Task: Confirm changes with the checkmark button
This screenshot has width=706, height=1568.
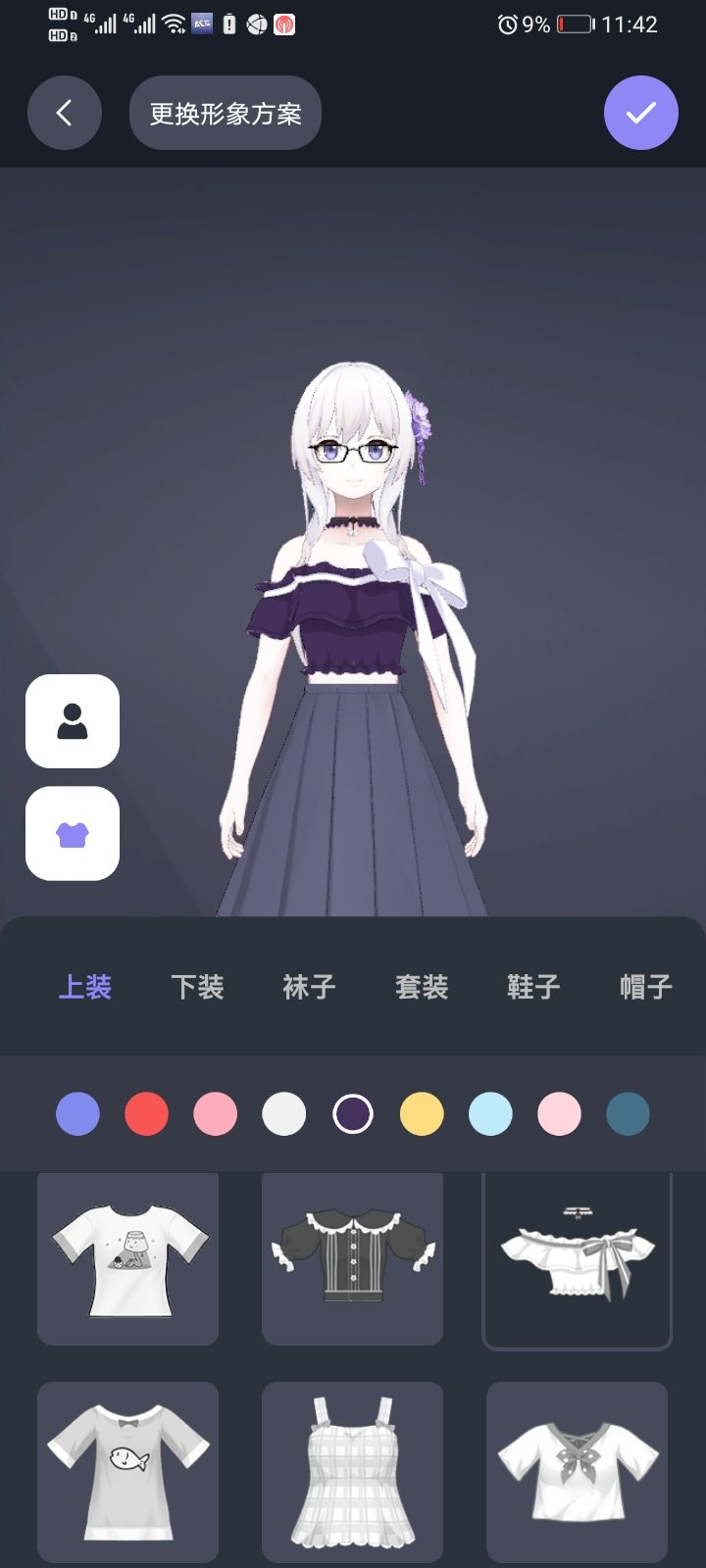Action: click(641, 113)
